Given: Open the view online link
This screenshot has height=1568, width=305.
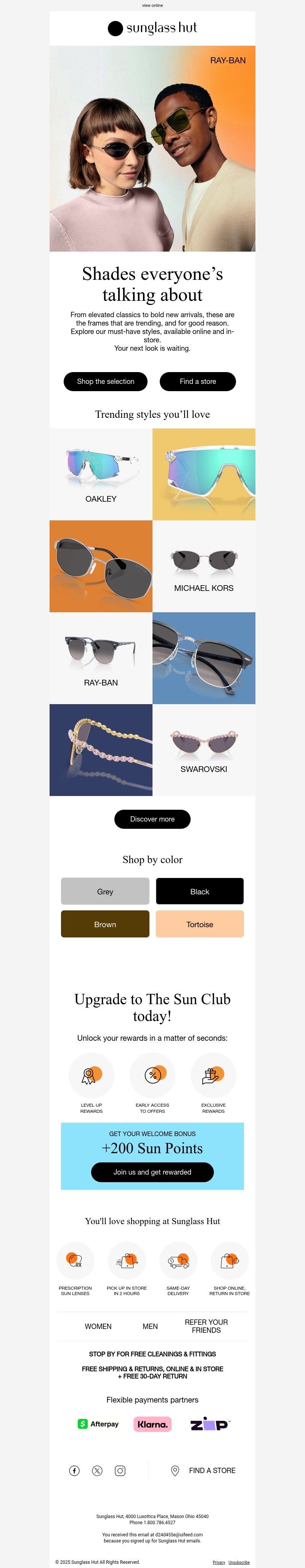Looking at the screenshot, I should point(152,5).
